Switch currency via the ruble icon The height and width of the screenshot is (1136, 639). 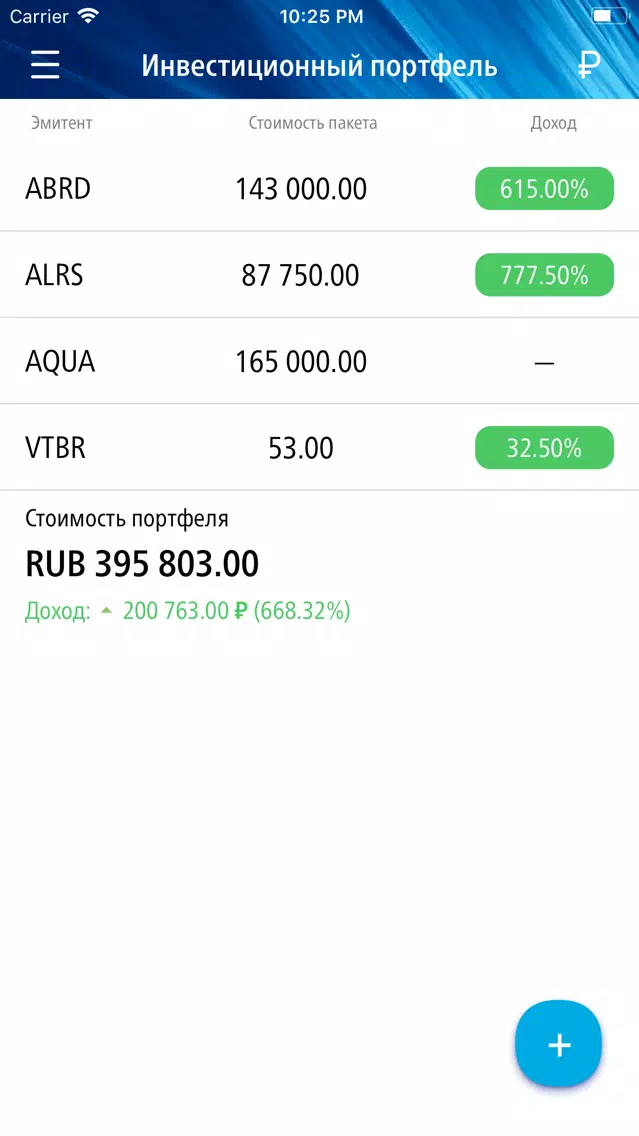coord(589,66)
